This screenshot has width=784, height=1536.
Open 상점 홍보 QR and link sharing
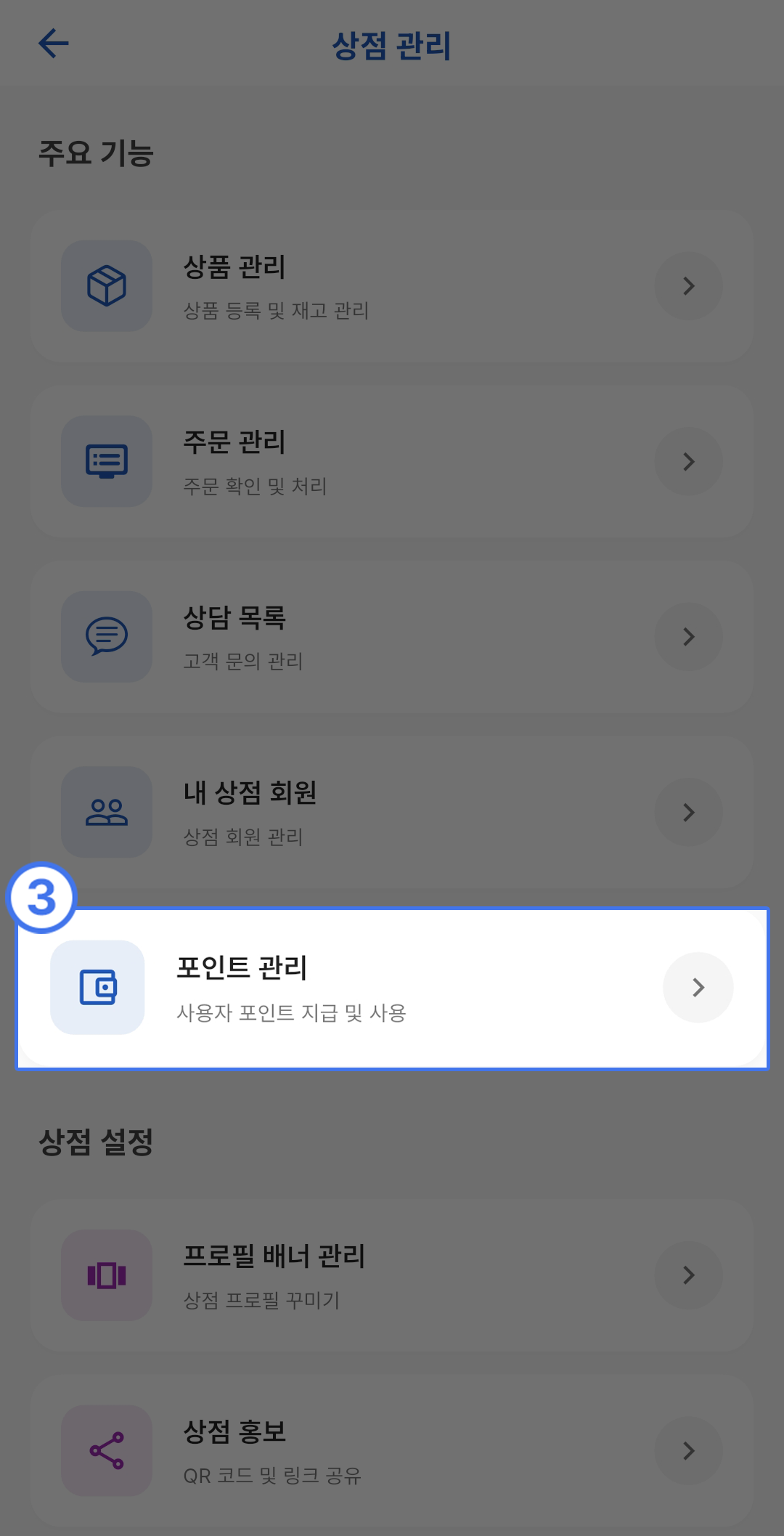[392, 1450]
